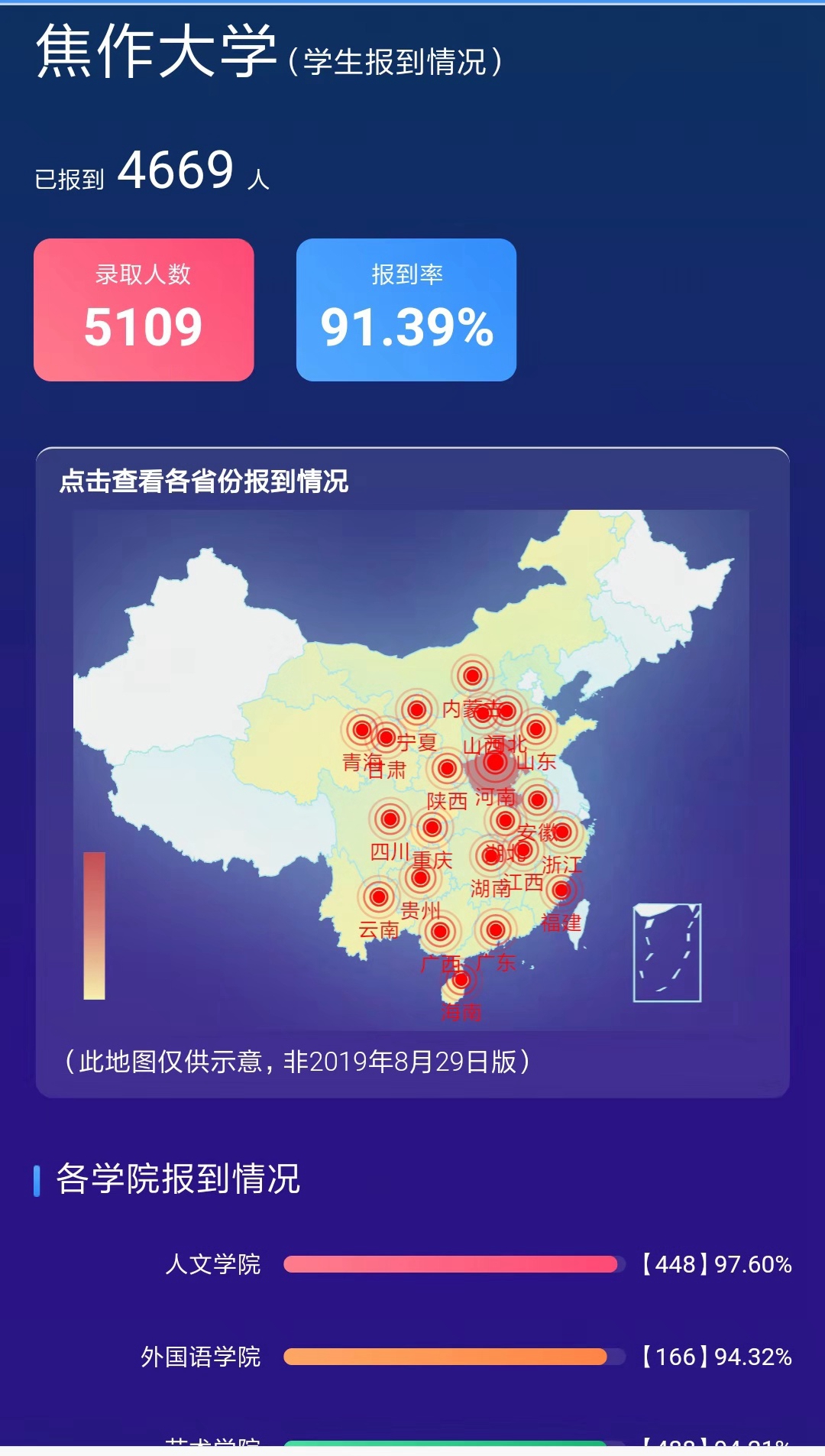The image size is (825, 1456).
Task: Show Fujian province check-in data
Action: point(561,890)
